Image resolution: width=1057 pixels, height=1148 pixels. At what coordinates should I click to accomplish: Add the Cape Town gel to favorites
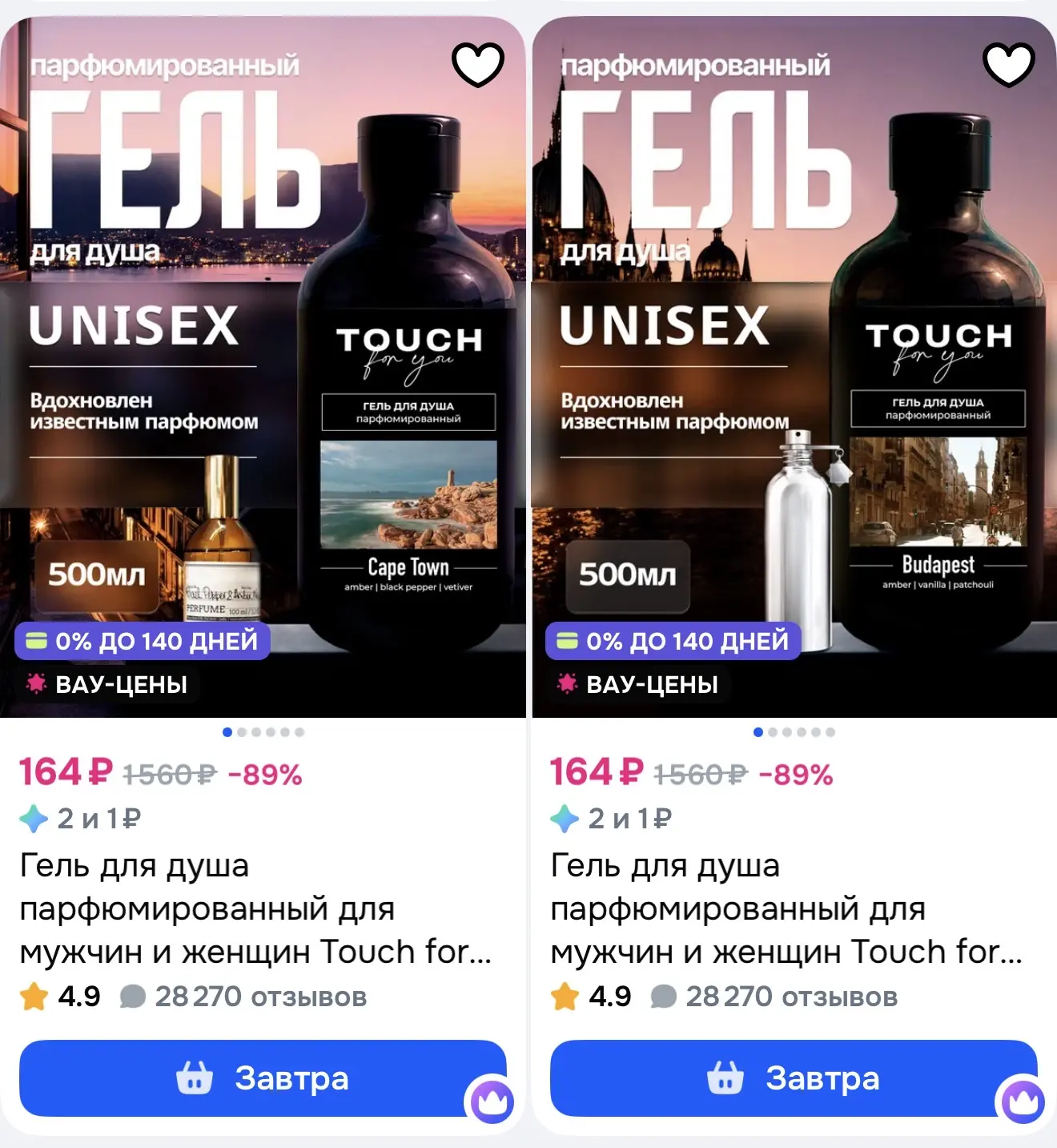(478, 64)
